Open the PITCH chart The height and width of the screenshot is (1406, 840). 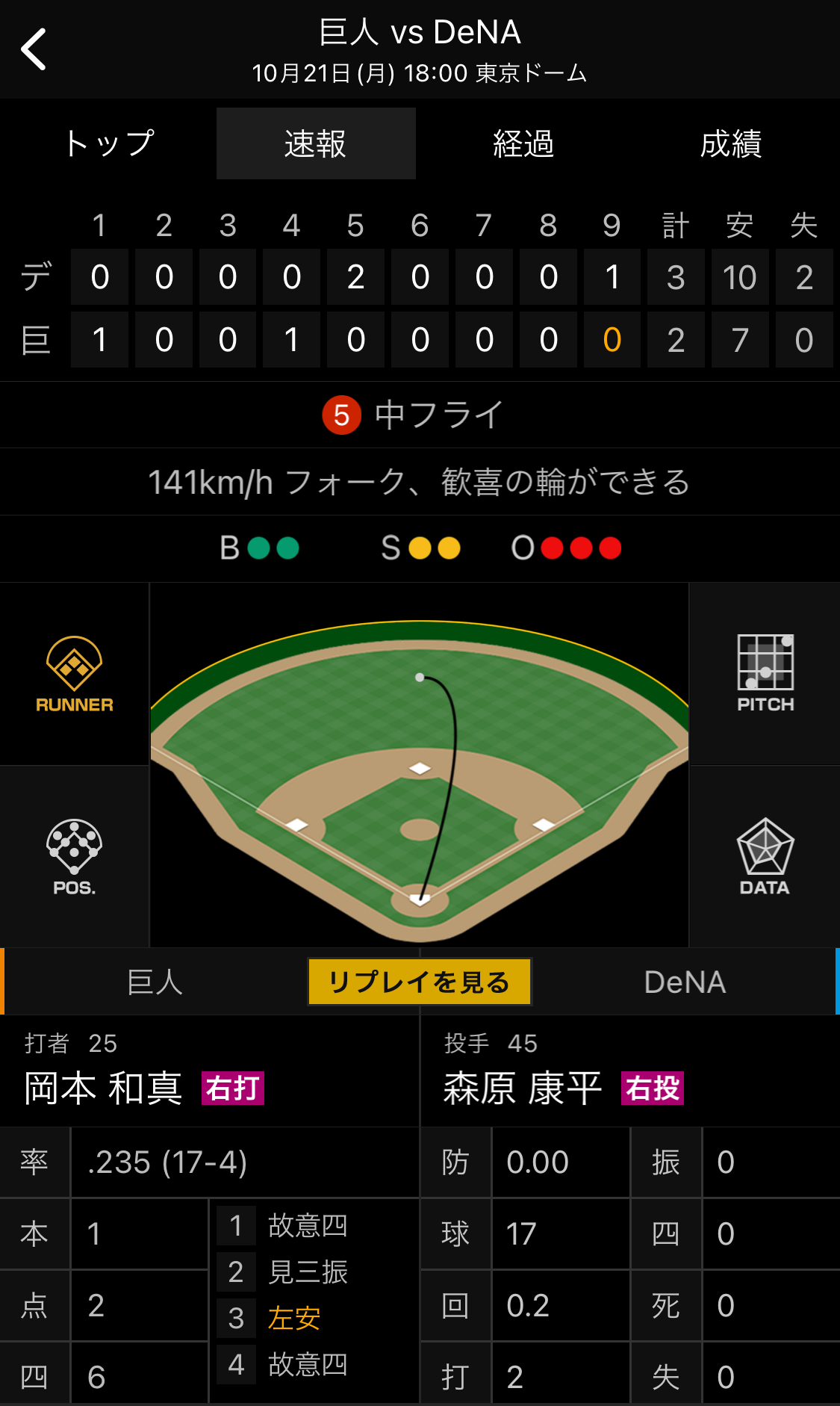(765, 674)
